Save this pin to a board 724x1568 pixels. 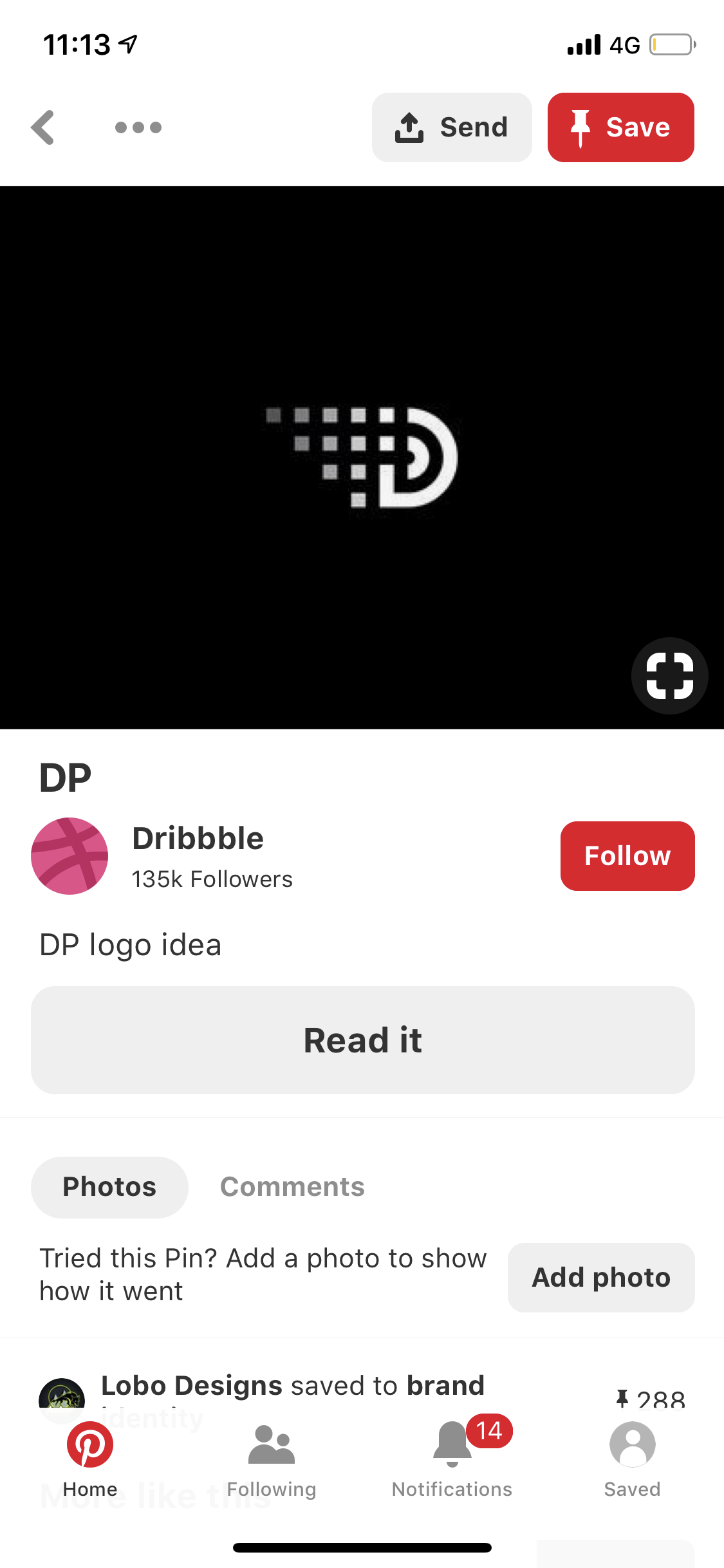(620, 127)
